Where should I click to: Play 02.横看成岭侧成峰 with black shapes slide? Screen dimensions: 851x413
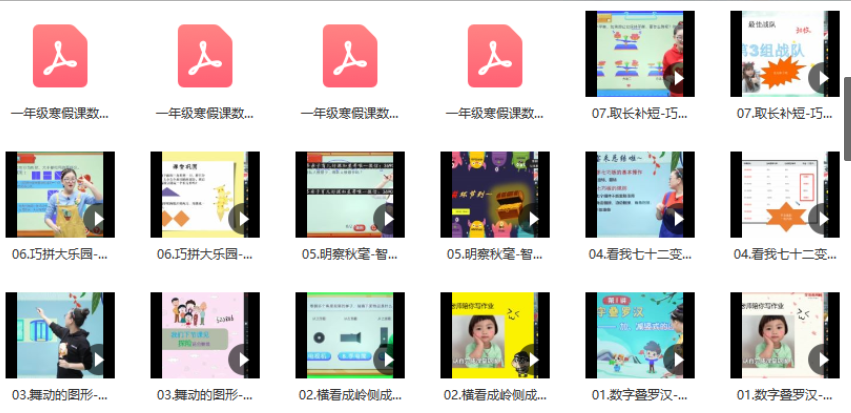tap(350, 334)
